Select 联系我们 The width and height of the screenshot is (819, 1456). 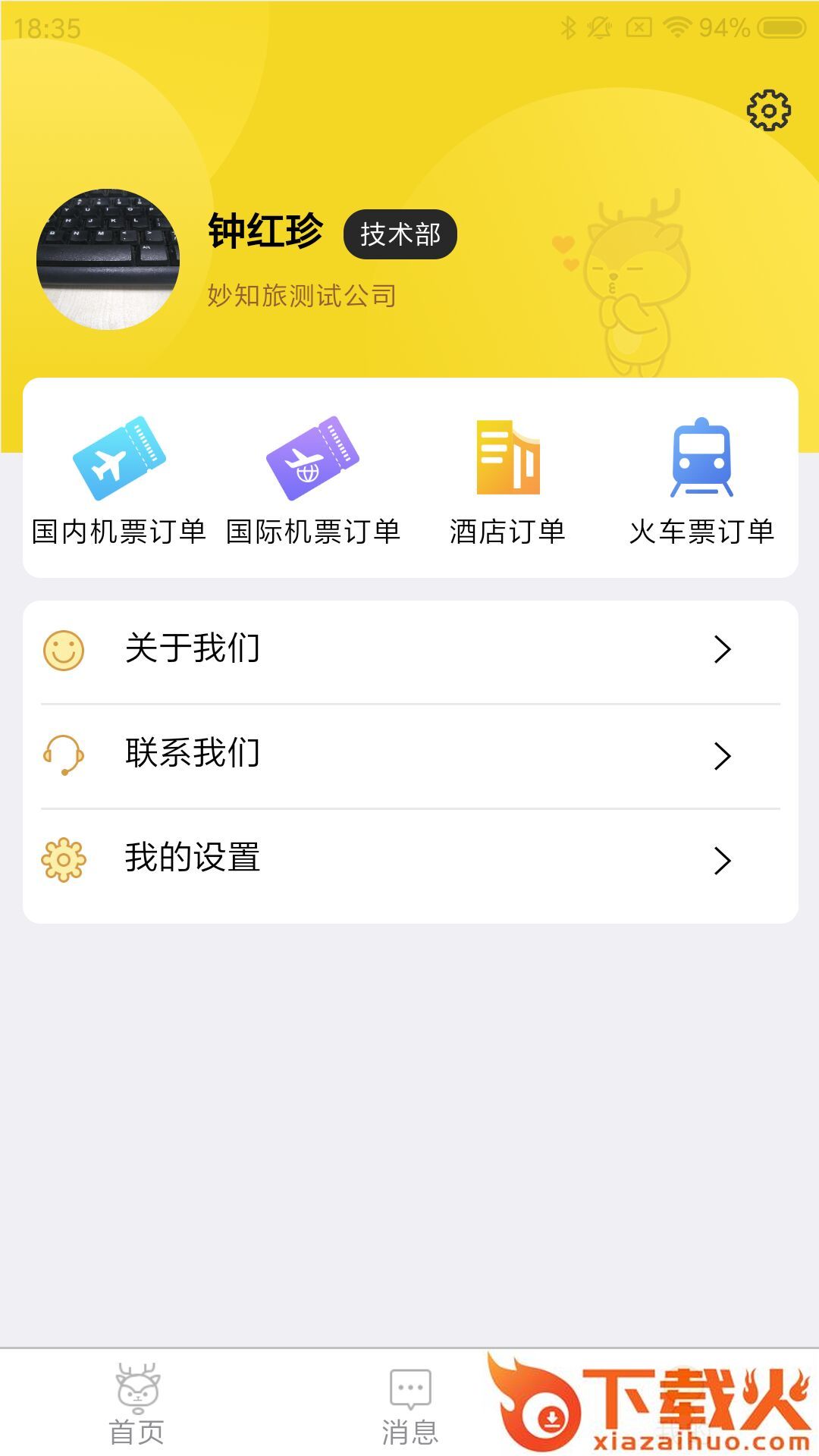pos(409,755)
